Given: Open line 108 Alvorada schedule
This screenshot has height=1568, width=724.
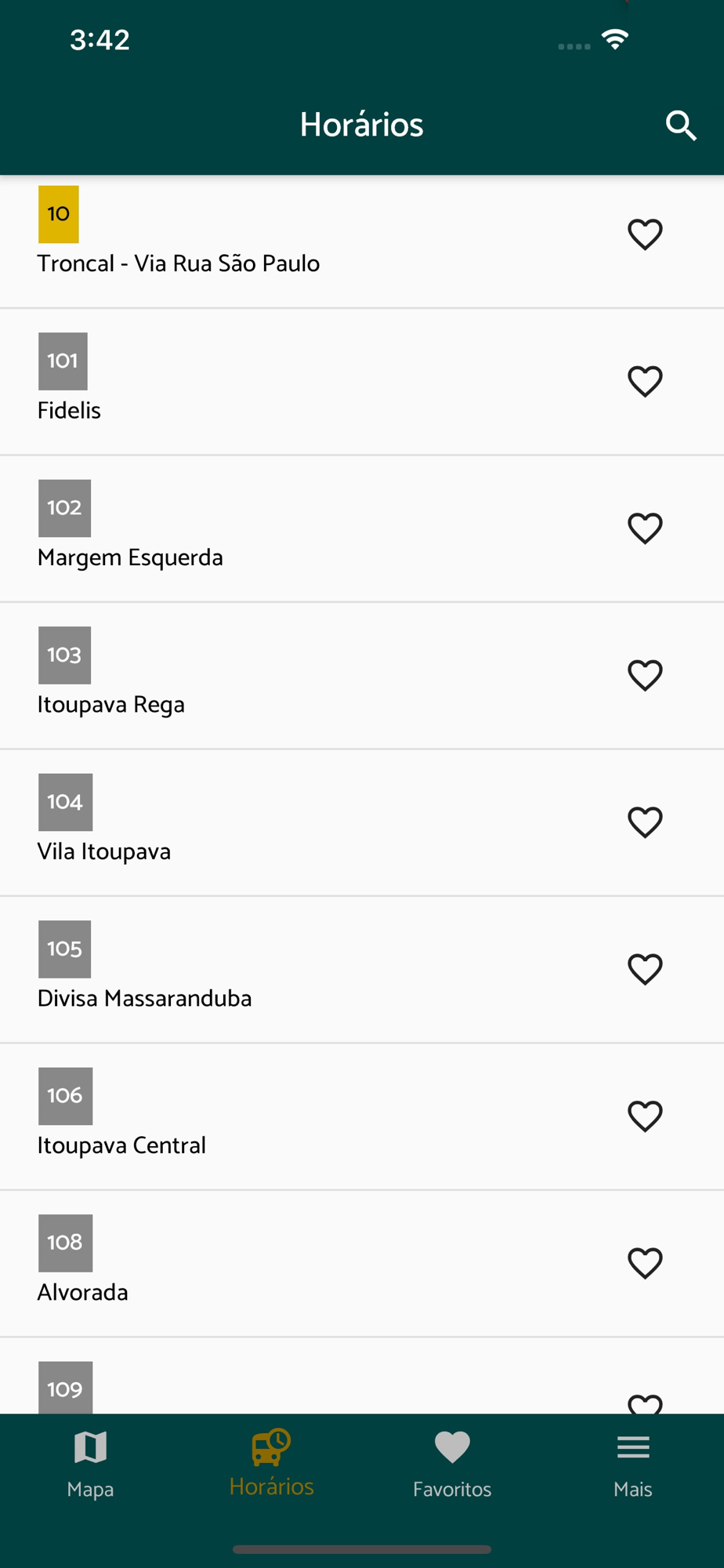Looking at the screenshot, I should click(362, 1264).
